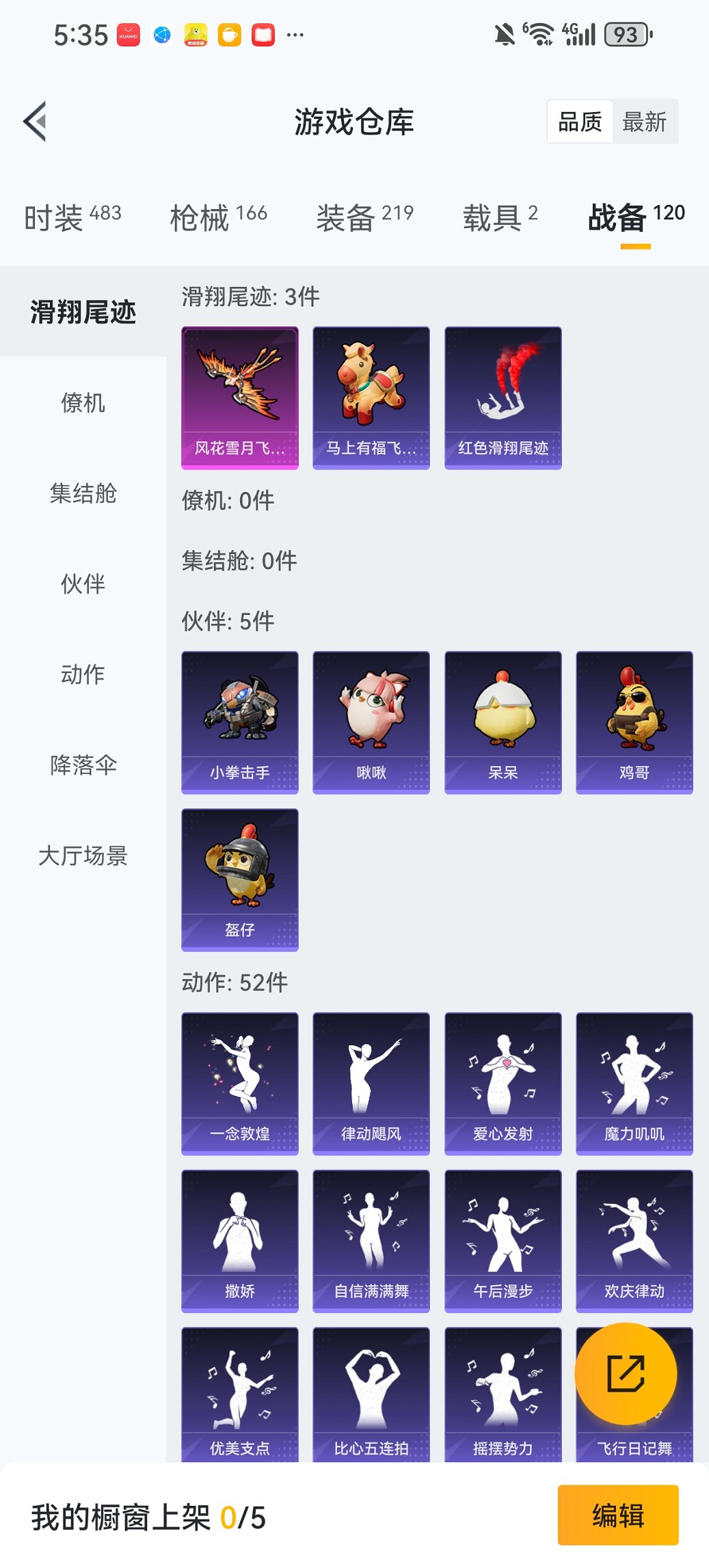Enable 品质 sorting mode
Image resolution: width=709 pixels, height=1568 pixels.
pos(580,121)
